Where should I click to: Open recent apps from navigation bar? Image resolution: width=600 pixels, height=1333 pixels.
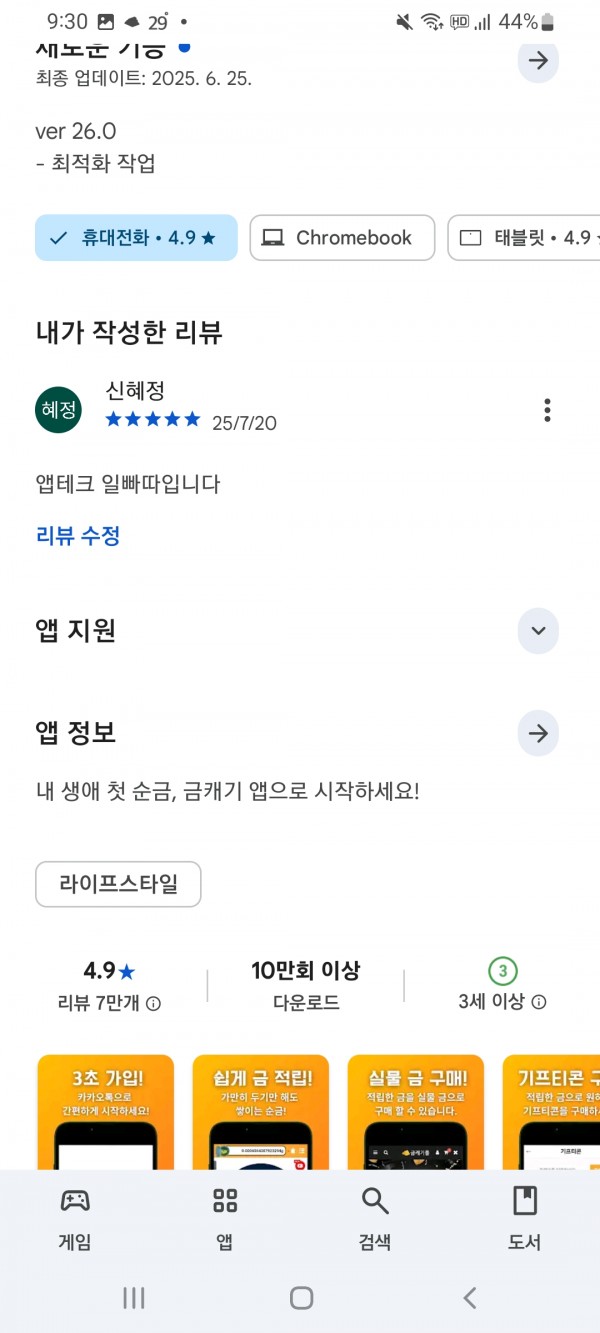[x=133, y=1298]
